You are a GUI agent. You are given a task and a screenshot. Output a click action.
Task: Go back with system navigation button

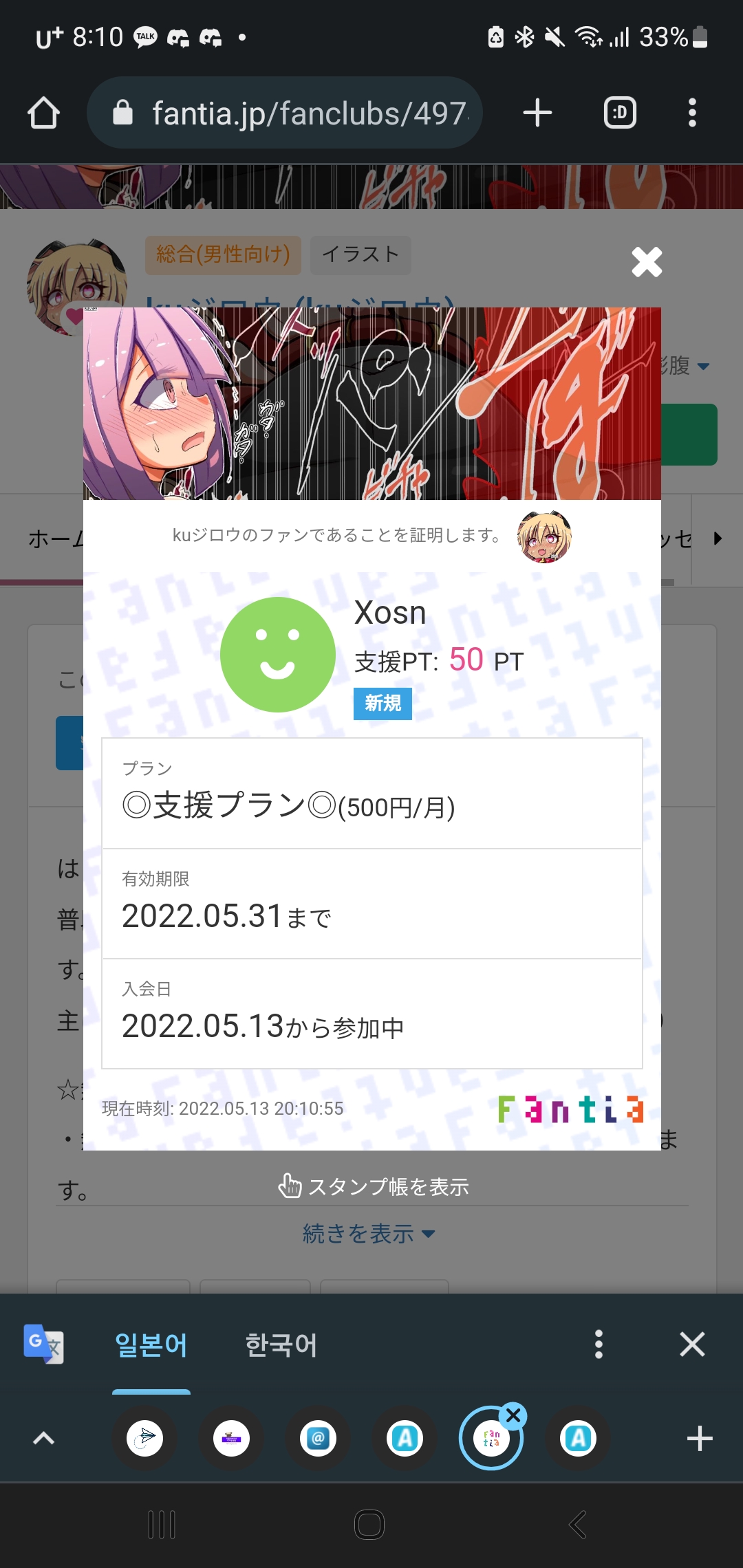click(x=578, y=1525)
